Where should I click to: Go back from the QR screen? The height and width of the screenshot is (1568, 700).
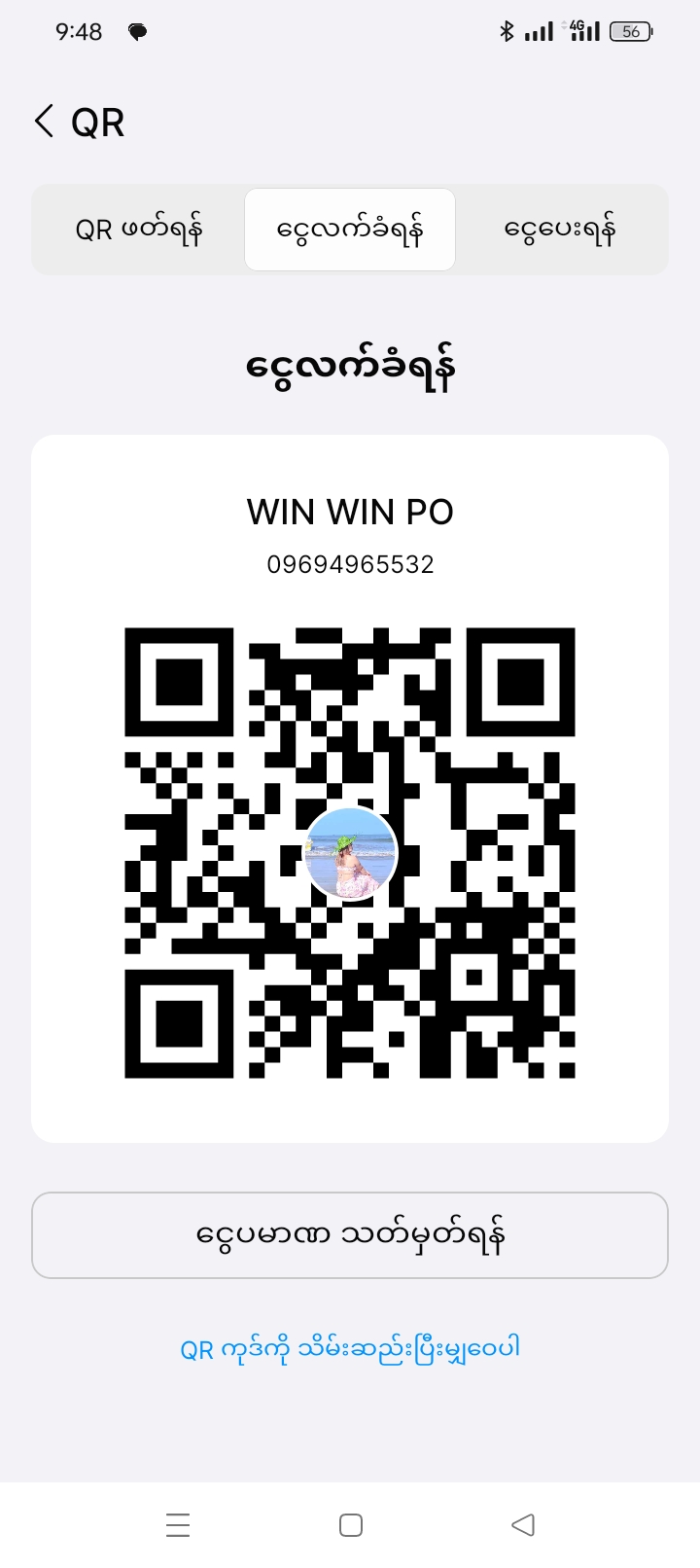pos(44,123)
